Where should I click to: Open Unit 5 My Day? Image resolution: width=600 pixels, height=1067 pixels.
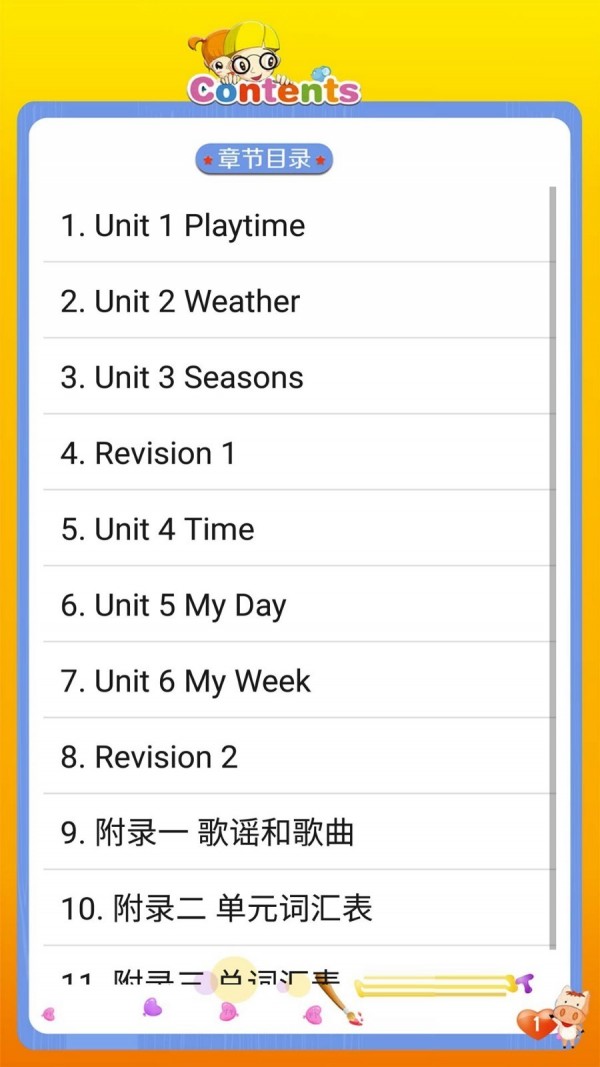click(x=174, y=605)
